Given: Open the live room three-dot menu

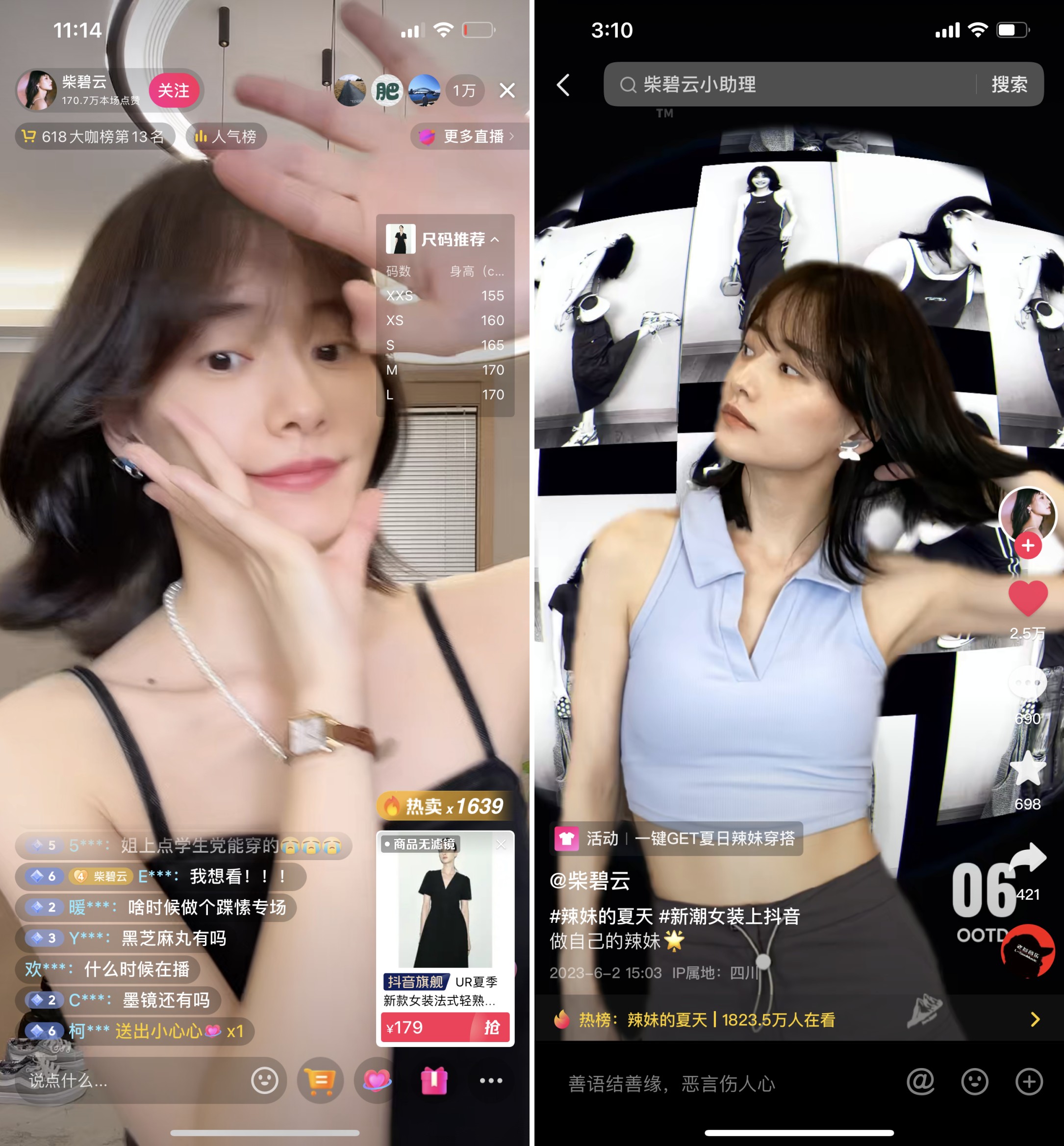Looking at the screenshot, I should pyautogui.click(x=490, y=1080).
